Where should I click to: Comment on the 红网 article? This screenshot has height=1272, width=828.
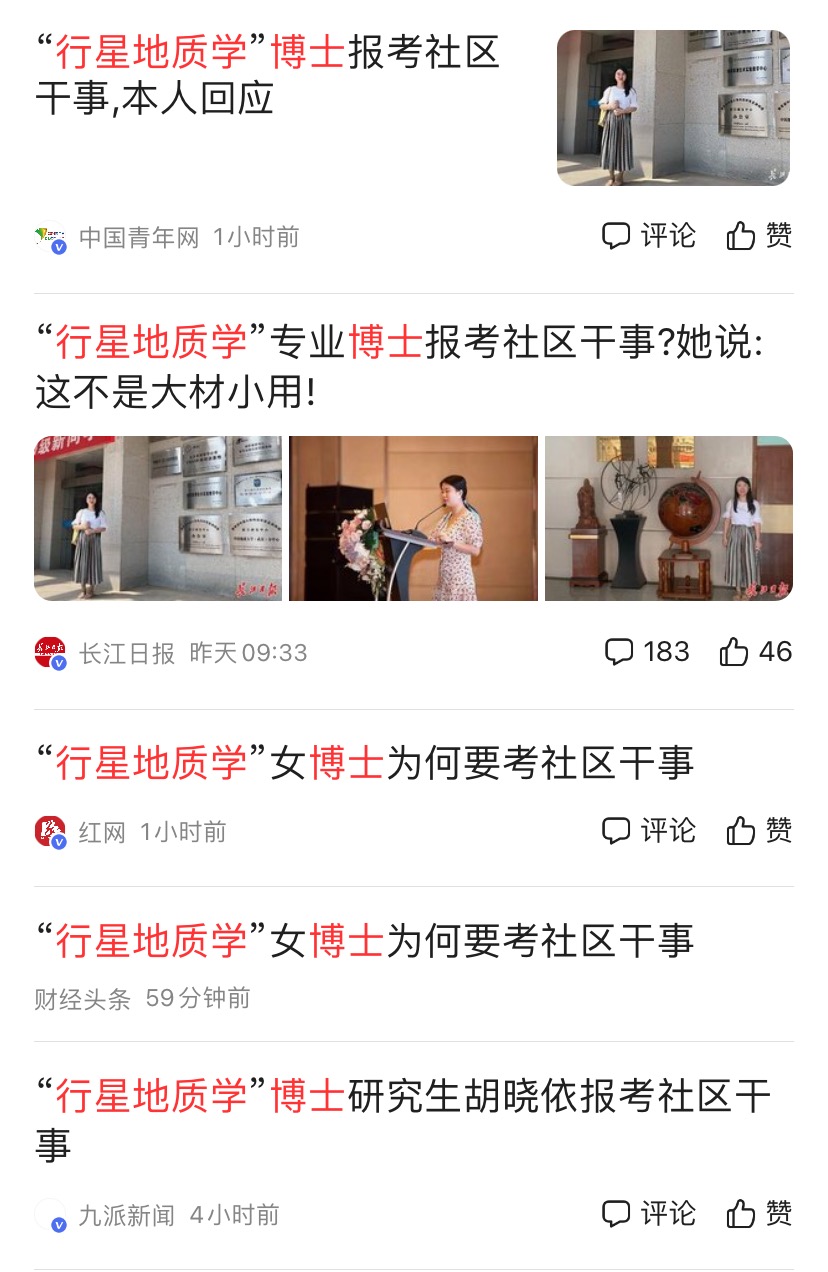click(648, 830)
